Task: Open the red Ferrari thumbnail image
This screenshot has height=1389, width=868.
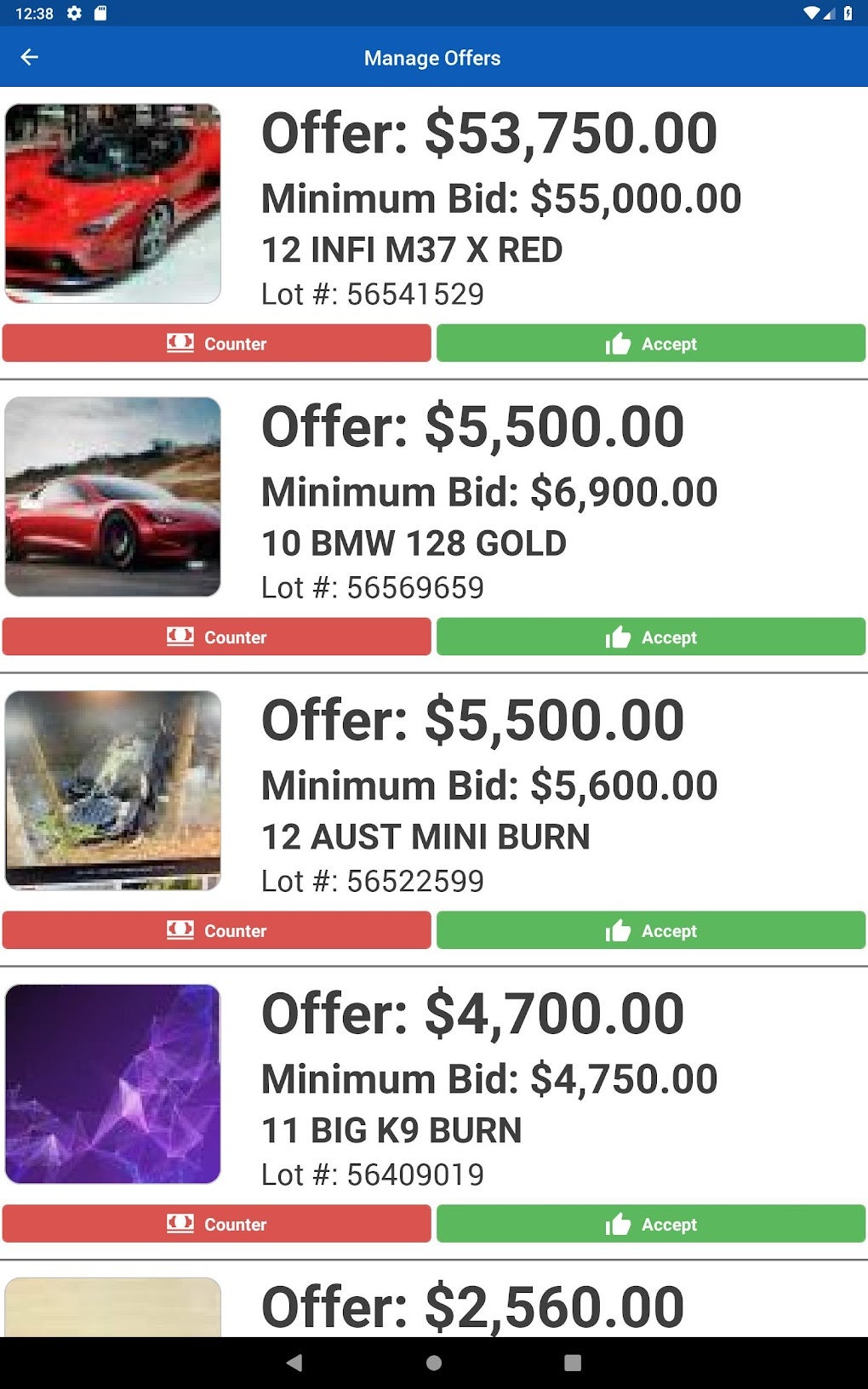Action: coord(112,202)
